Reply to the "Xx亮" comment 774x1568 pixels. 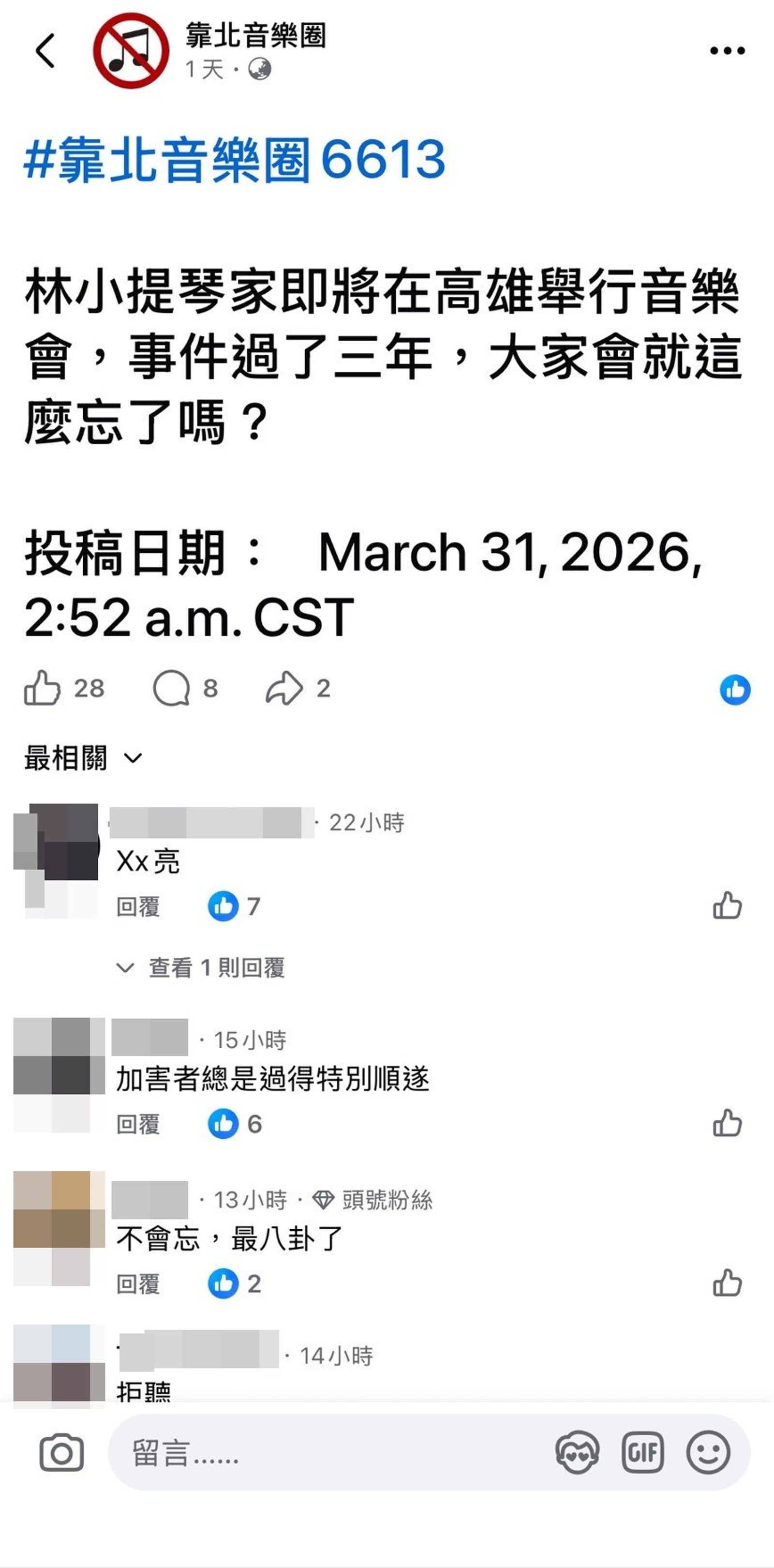click(x=138, y=906)
